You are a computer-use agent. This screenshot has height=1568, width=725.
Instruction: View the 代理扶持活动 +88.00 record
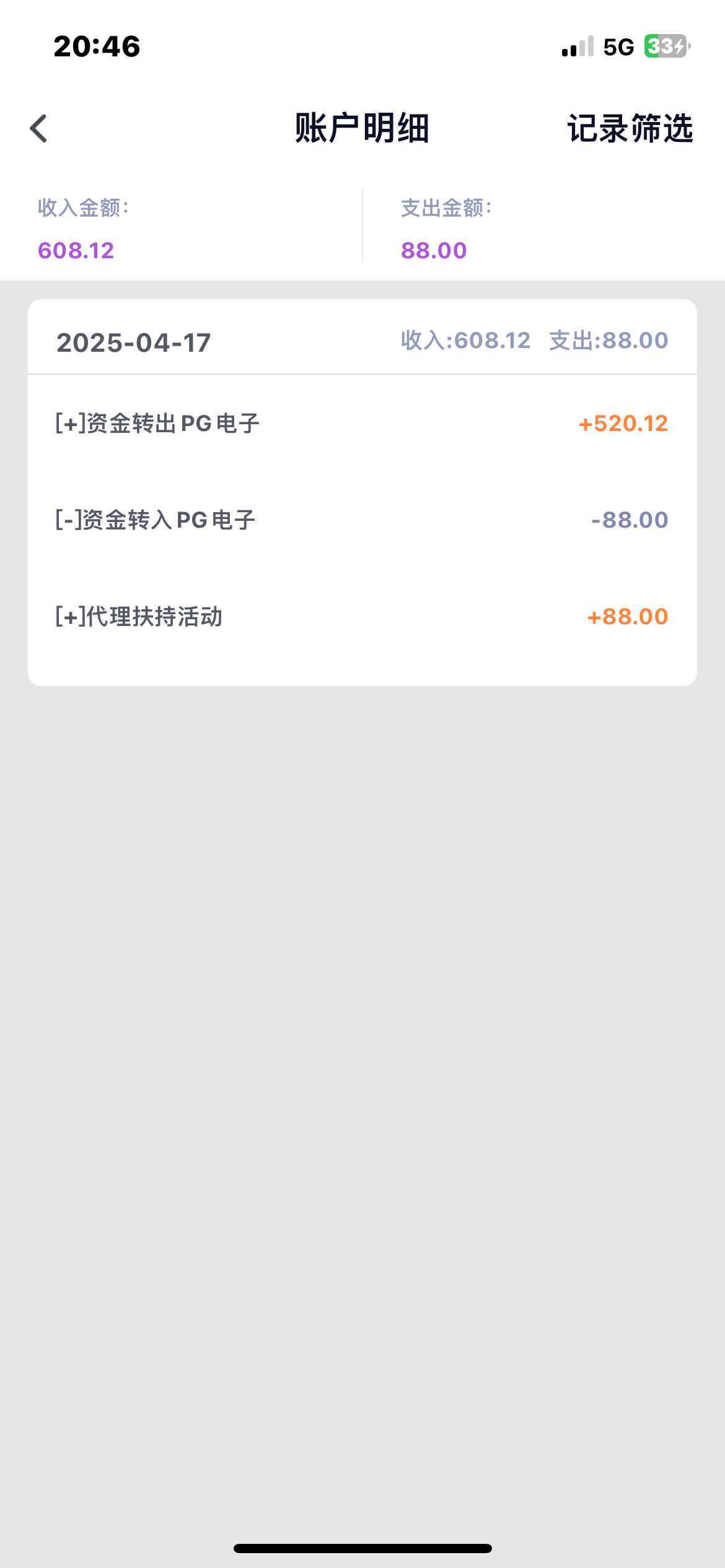coord(362,617)
